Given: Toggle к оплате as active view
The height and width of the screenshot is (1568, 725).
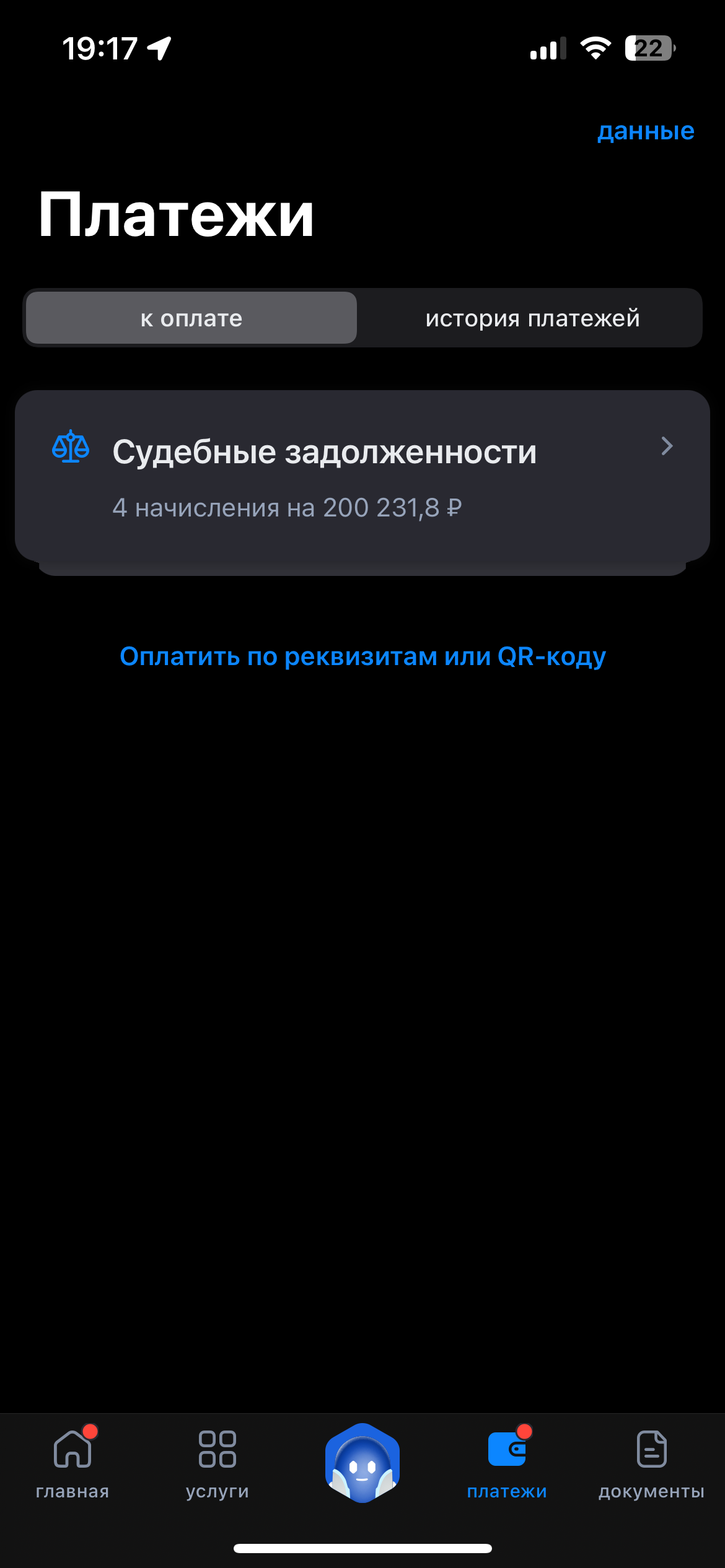Looking at the screenshot, I should [x=190, y=318].
